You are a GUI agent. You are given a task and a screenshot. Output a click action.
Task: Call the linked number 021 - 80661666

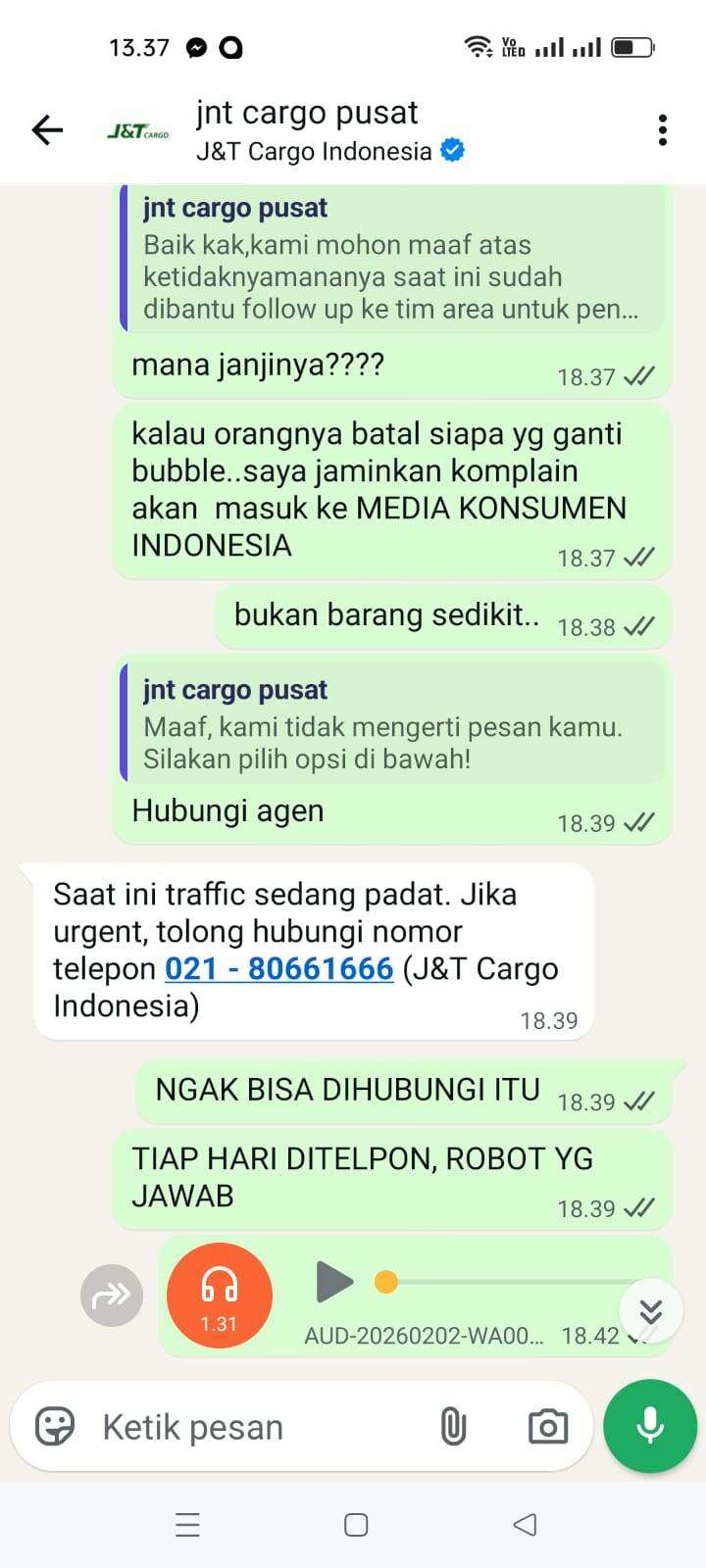pos(278,968)
